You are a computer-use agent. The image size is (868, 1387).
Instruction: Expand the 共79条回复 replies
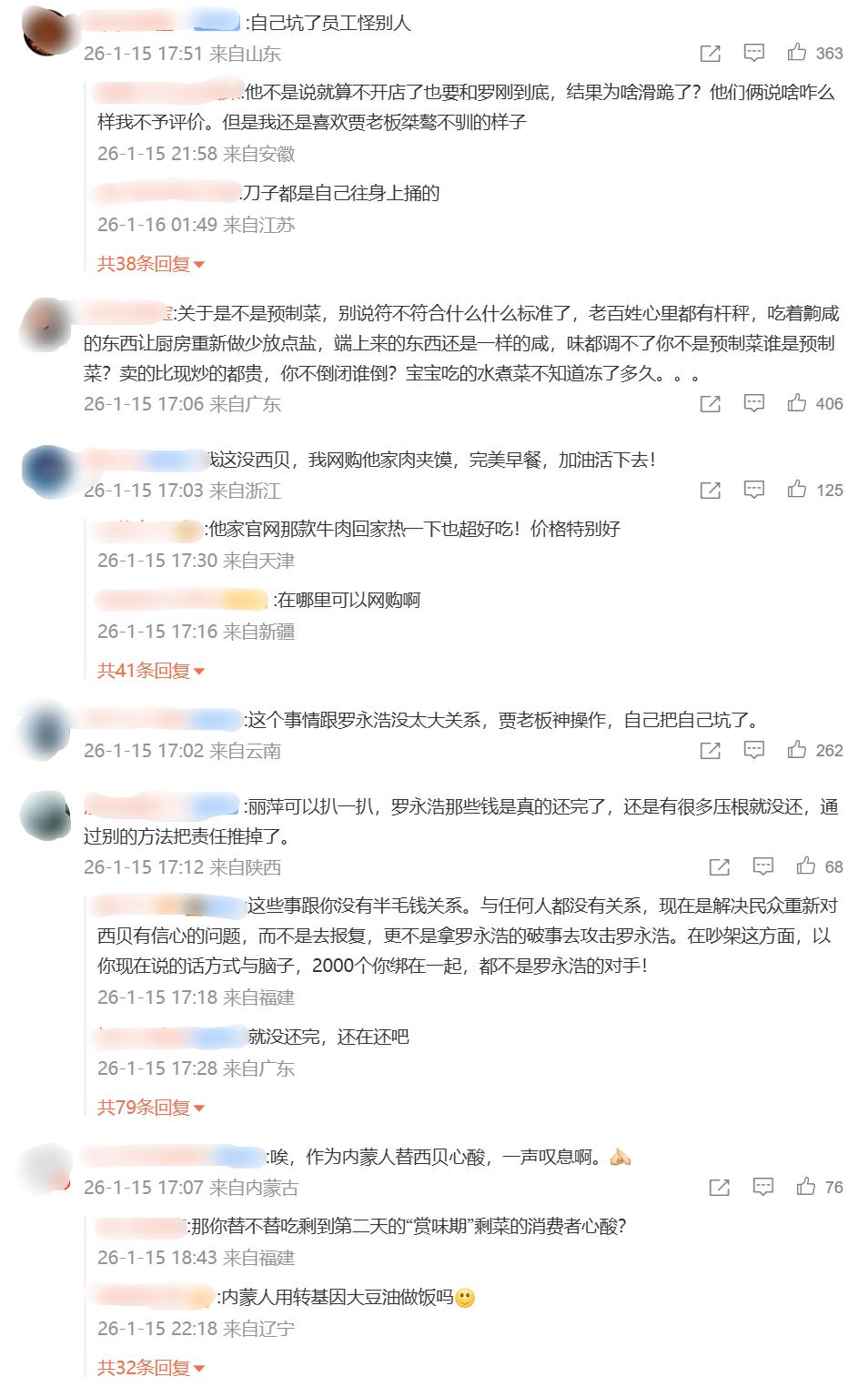151,1108
